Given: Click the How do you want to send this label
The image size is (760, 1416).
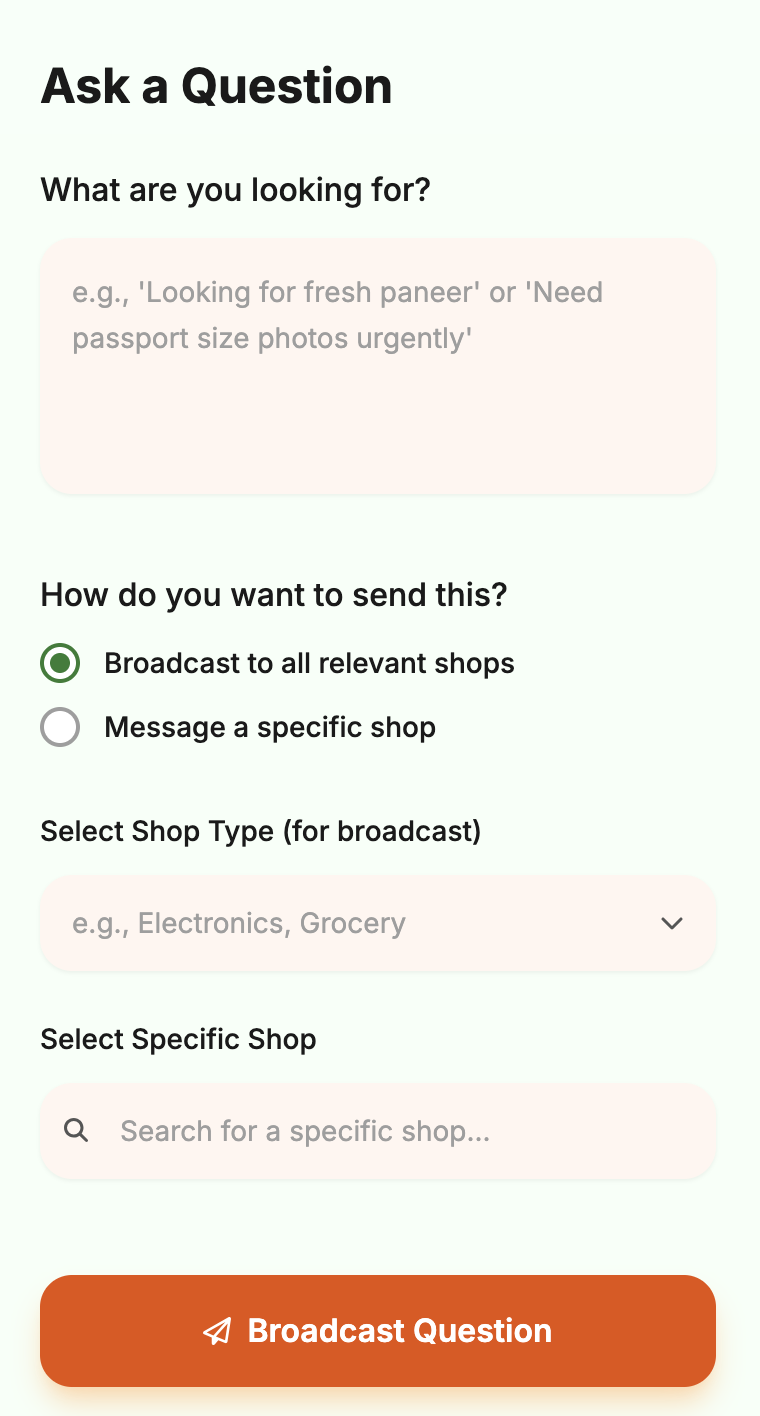Looking at the screenshot, I should (274, 594).
